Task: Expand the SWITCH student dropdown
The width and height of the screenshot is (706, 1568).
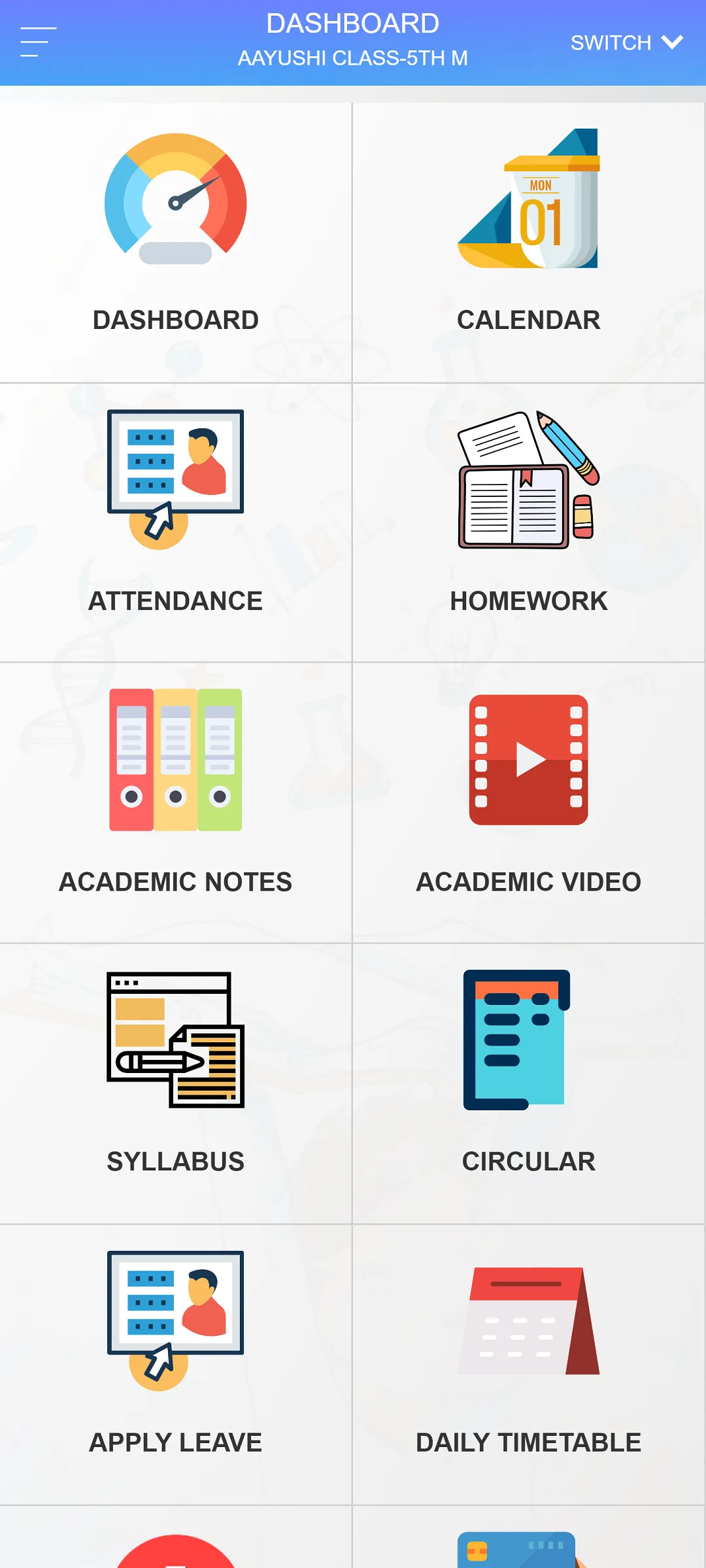Action: [626, 43]
